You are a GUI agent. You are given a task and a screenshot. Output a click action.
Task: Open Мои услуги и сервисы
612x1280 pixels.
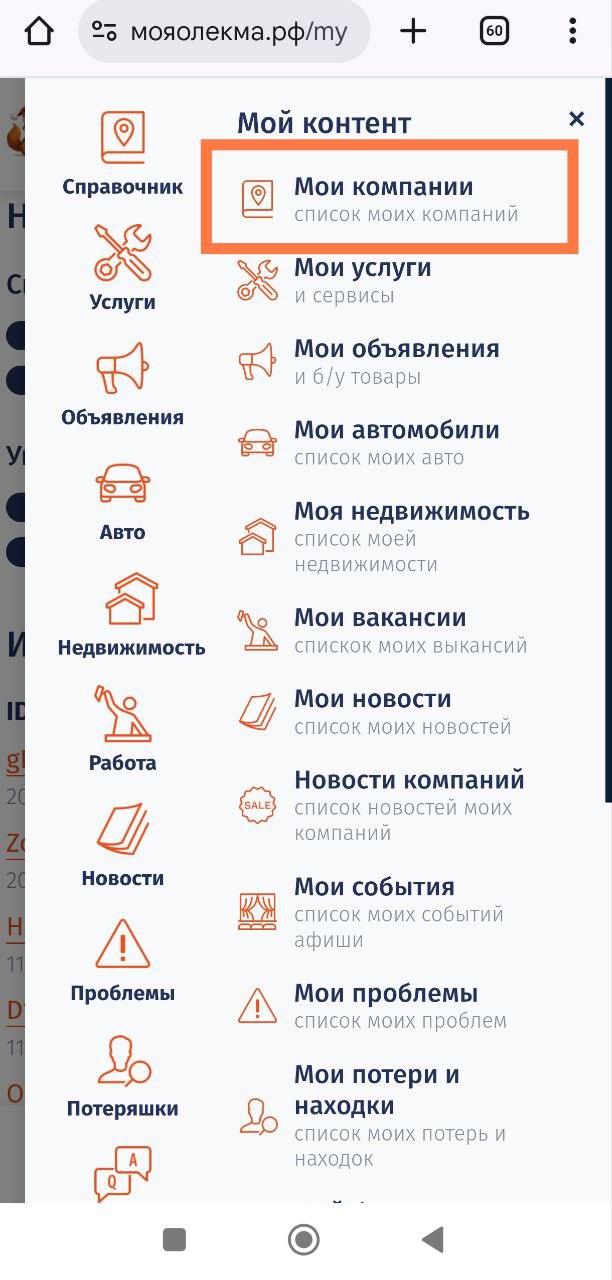tap(362, 280)
